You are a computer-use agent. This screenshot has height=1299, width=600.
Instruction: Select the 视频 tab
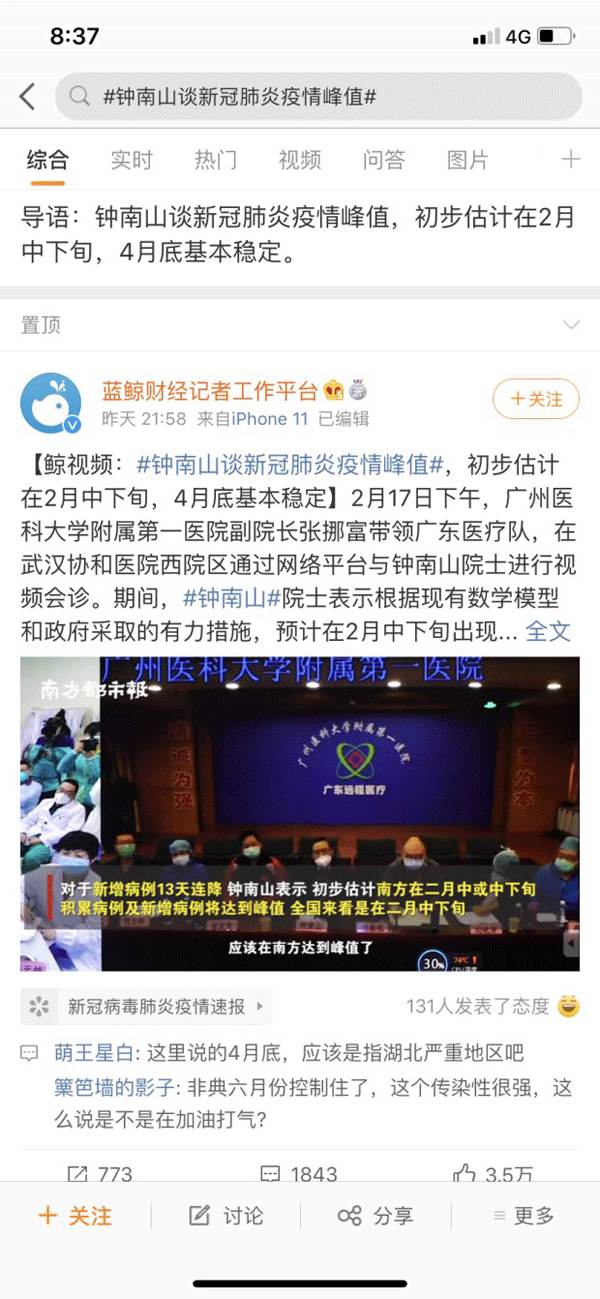[299, 159]
